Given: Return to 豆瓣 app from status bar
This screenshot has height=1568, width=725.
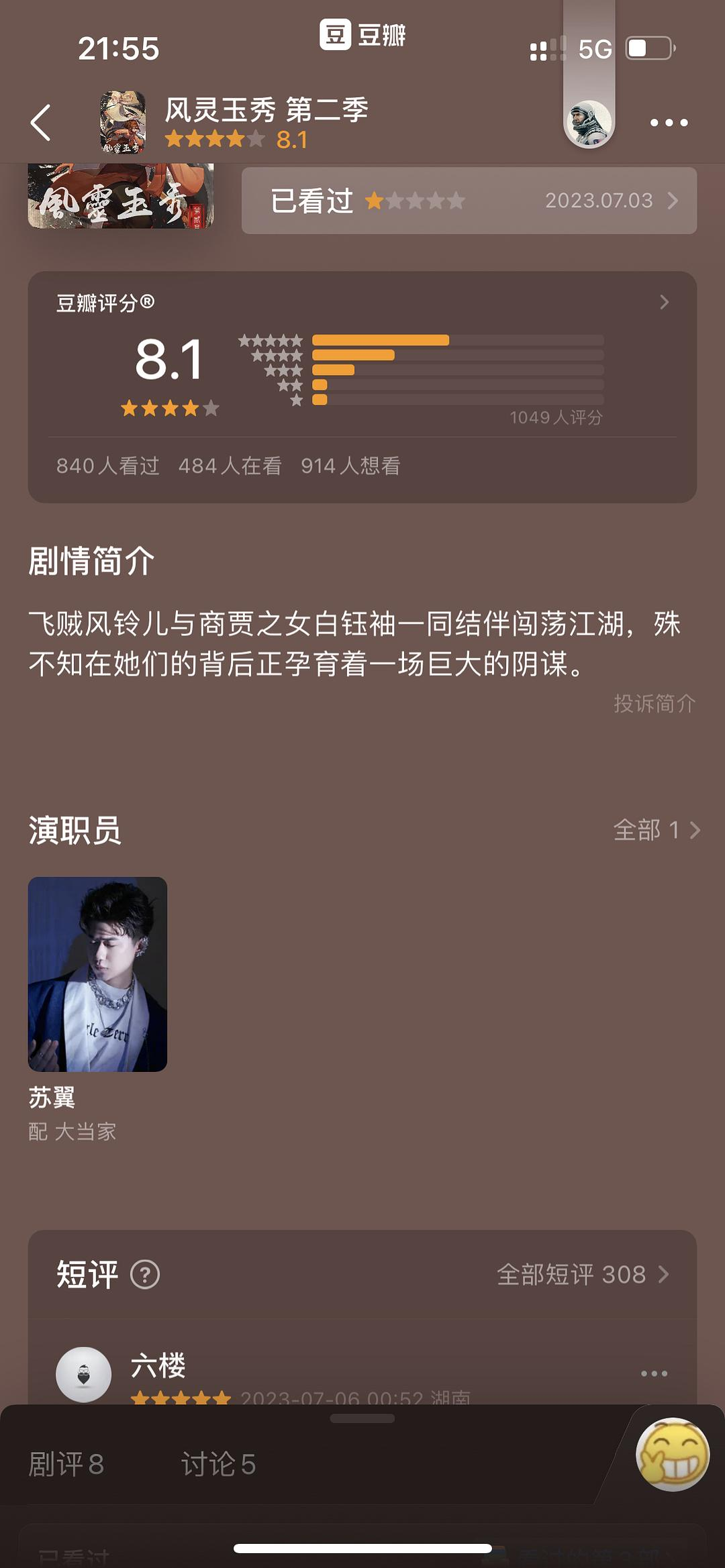Looking at the screenshot, I should click(x=362, y=35).
